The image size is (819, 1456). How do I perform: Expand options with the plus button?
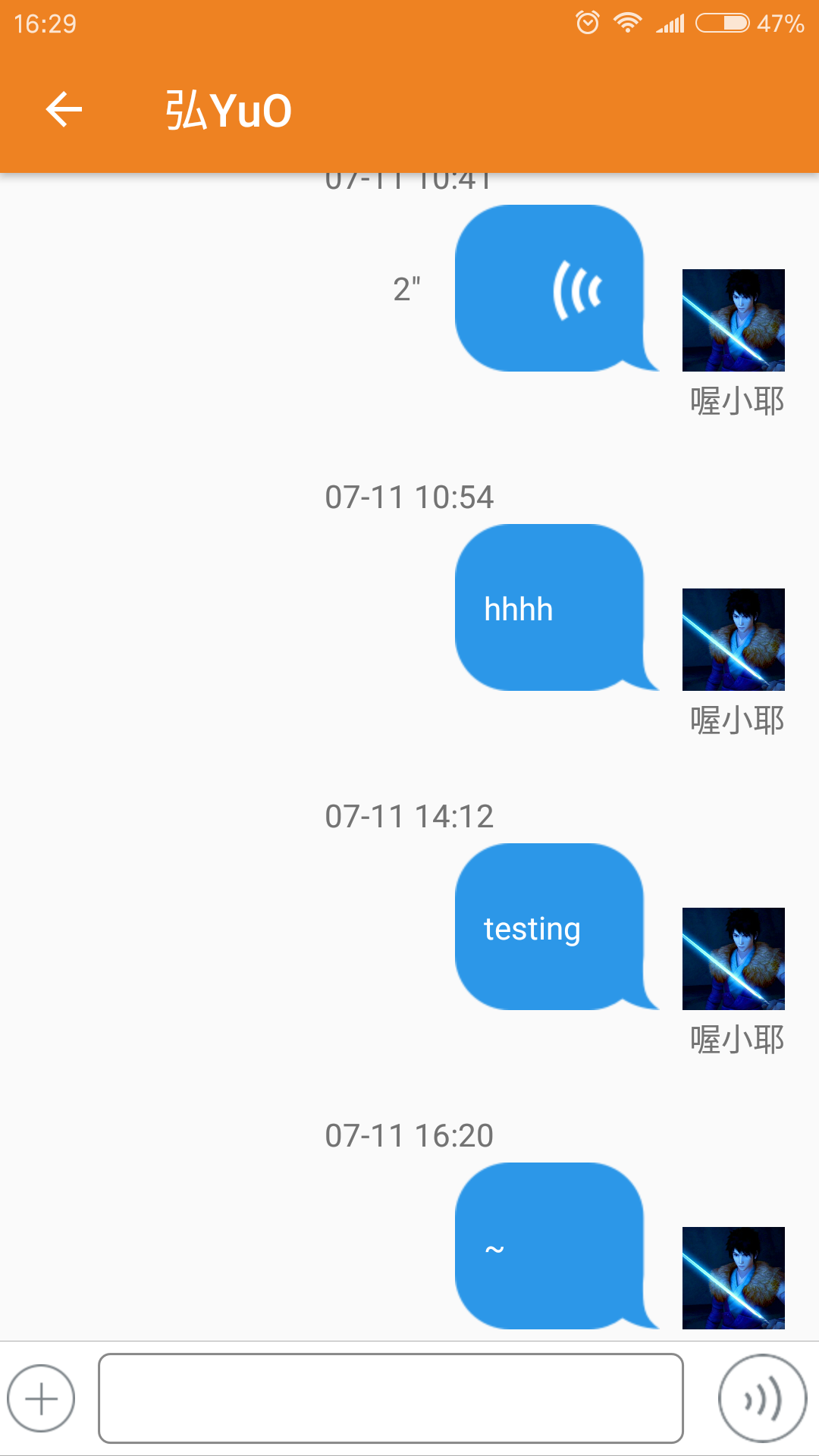(x=41, y=1399)
